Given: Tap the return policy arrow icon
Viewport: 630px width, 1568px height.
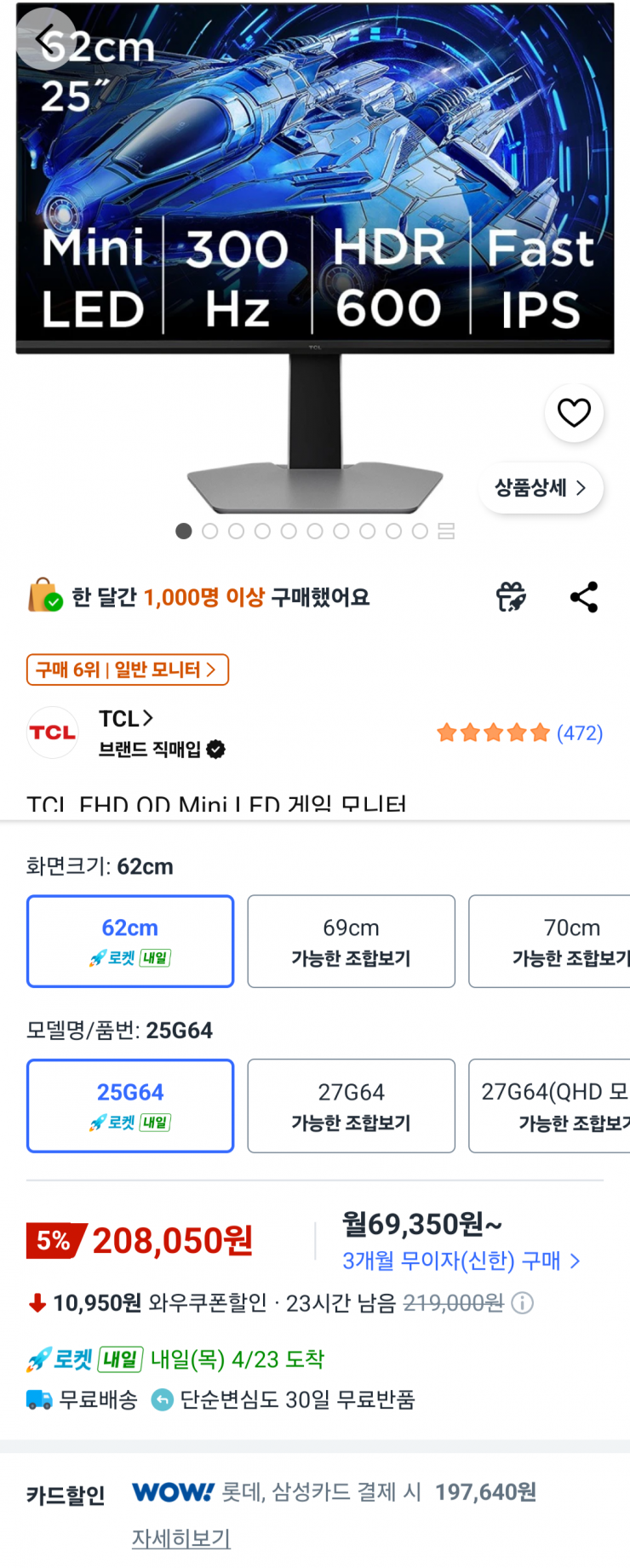Looking at the screenshot, I should click(161, 1399).
